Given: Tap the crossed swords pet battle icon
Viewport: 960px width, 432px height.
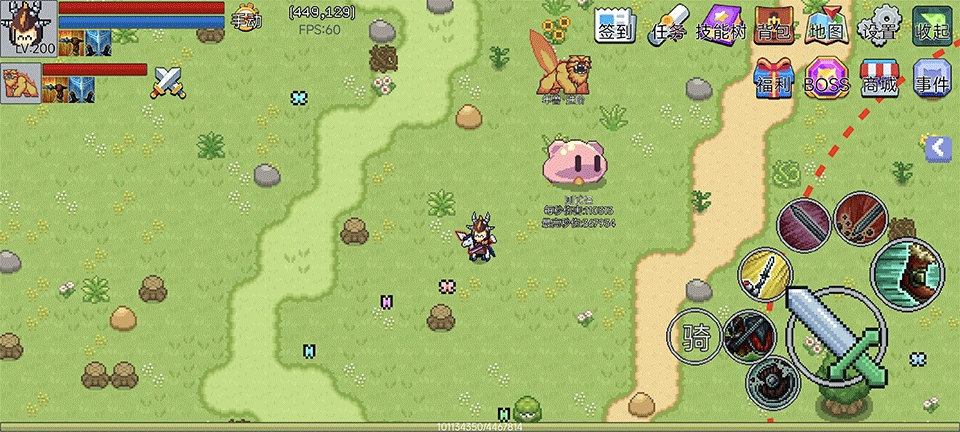Looking at the screenshot, I should tap(168, 82).
